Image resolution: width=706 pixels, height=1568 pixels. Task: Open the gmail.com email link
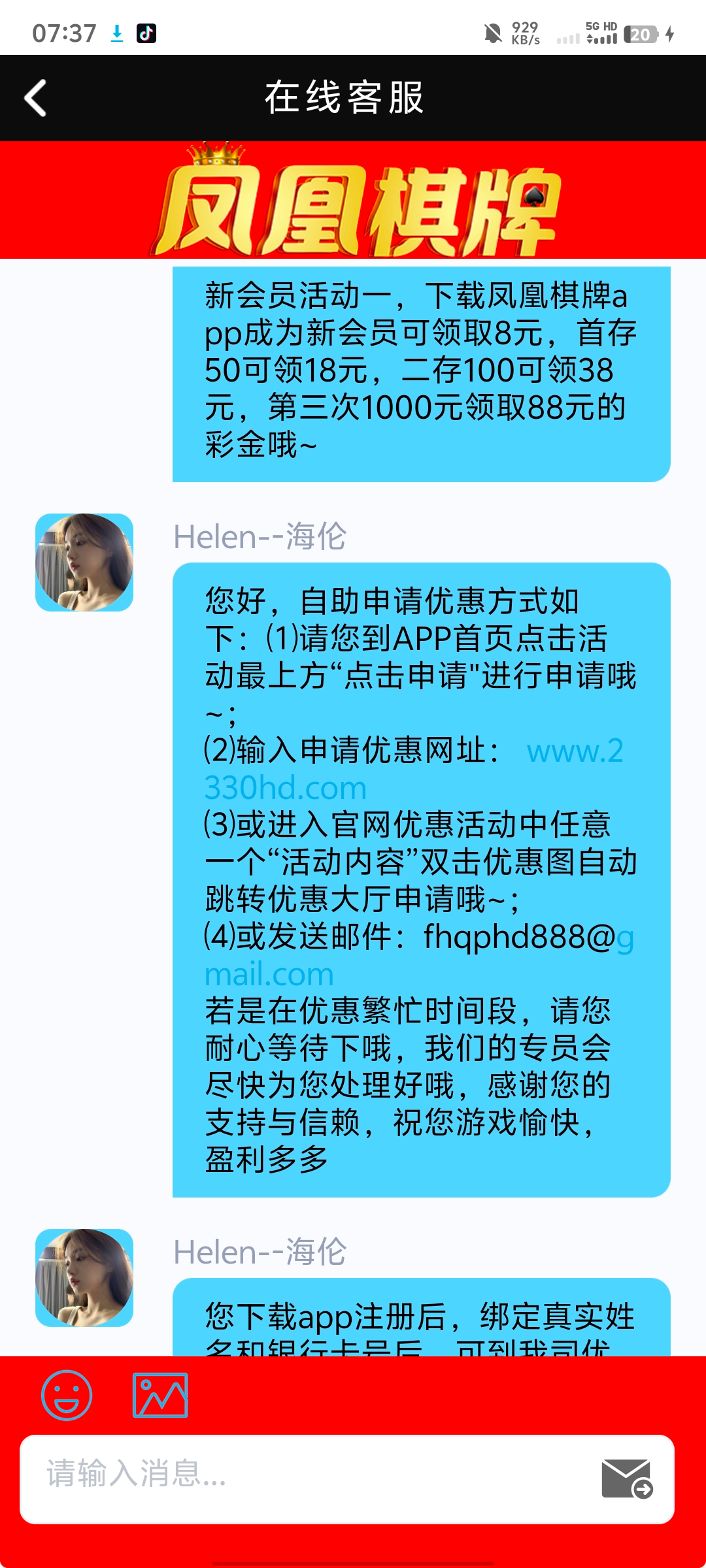pos(269,975)
